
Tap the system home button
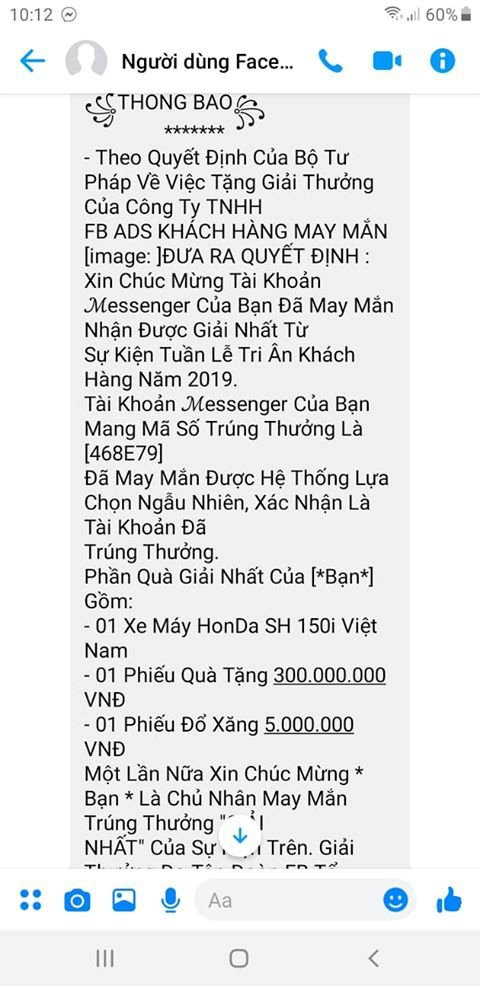pyautogui.click(x=239, y=958)
